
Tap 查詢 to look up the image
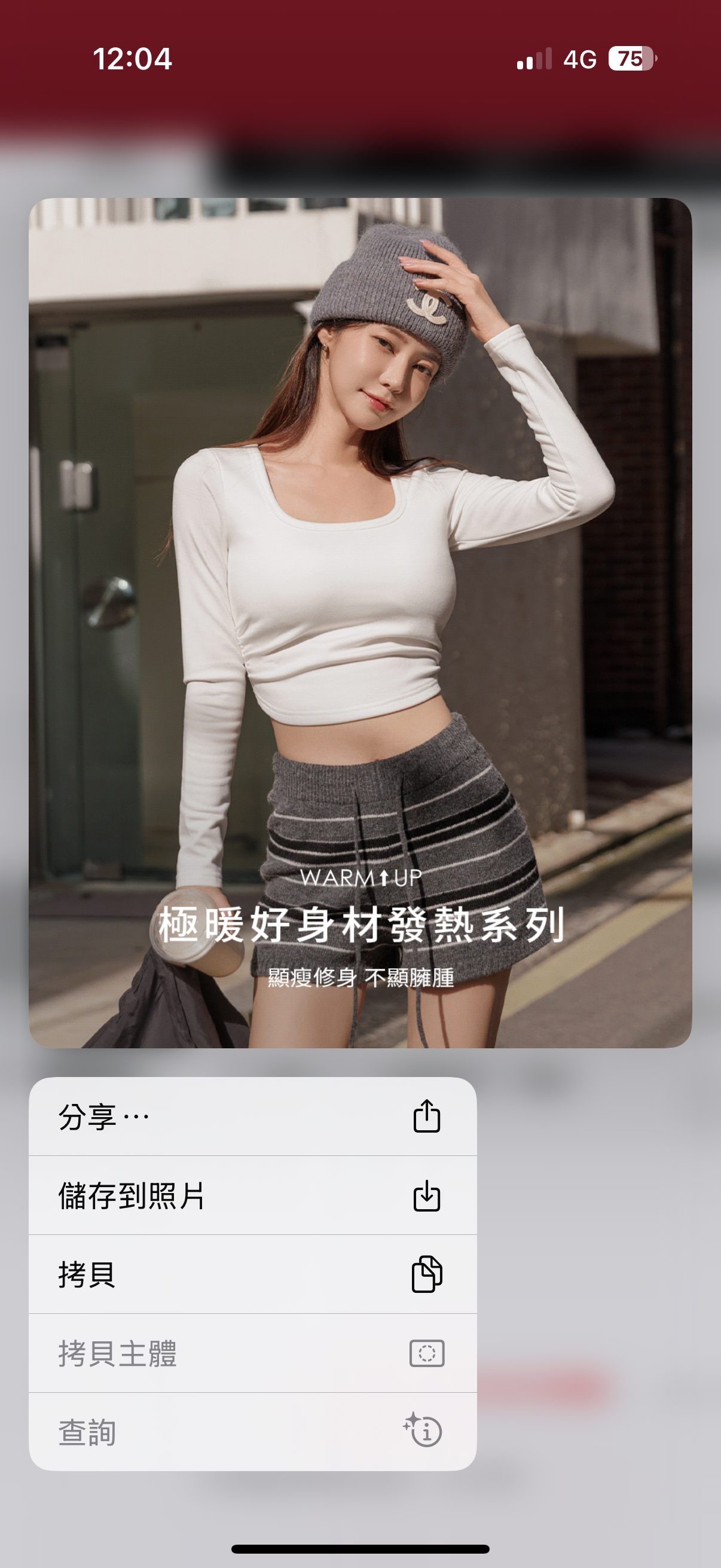coord(252,1432)
